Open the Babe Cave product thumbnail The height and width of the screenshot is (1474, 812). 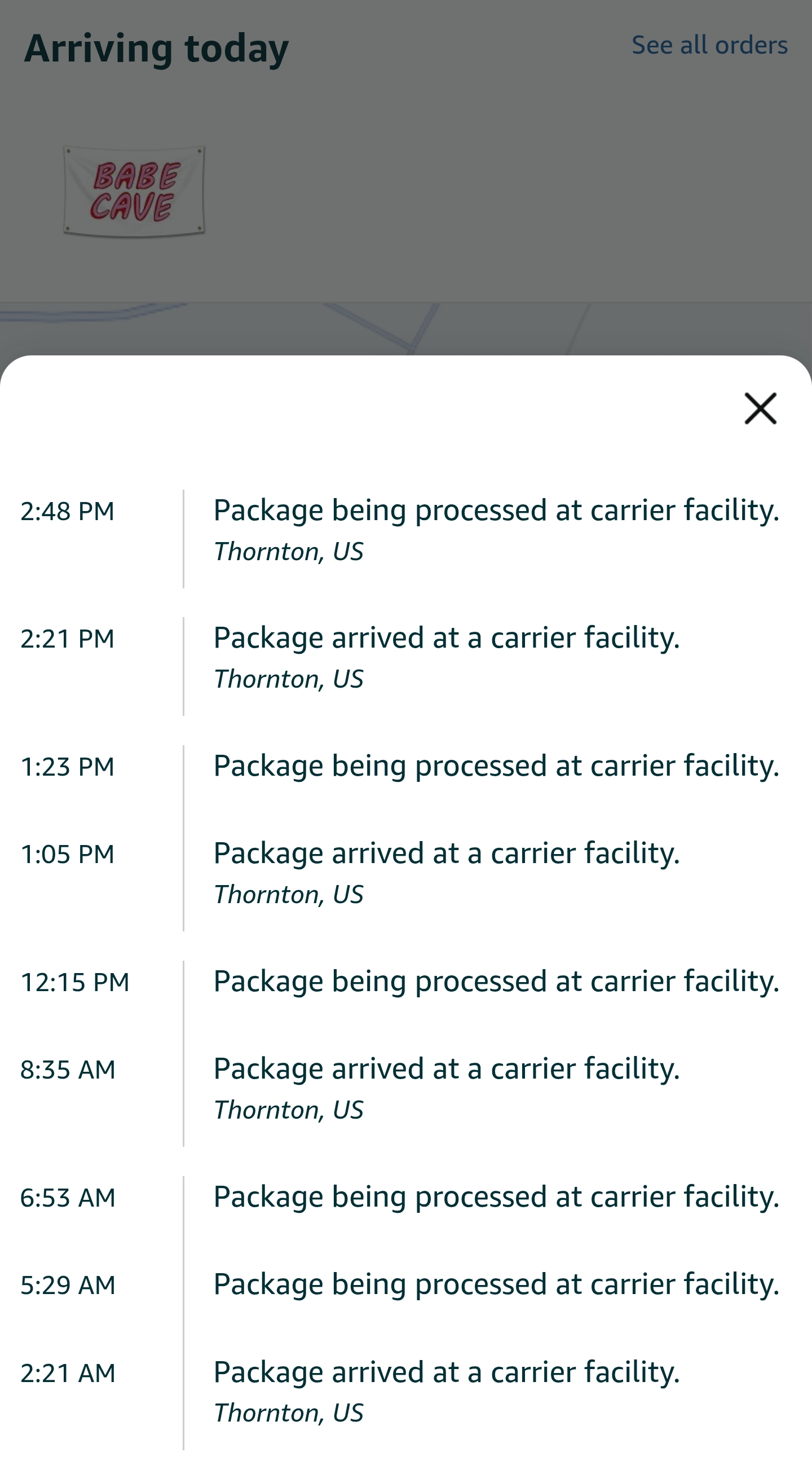tap(134, 191)
